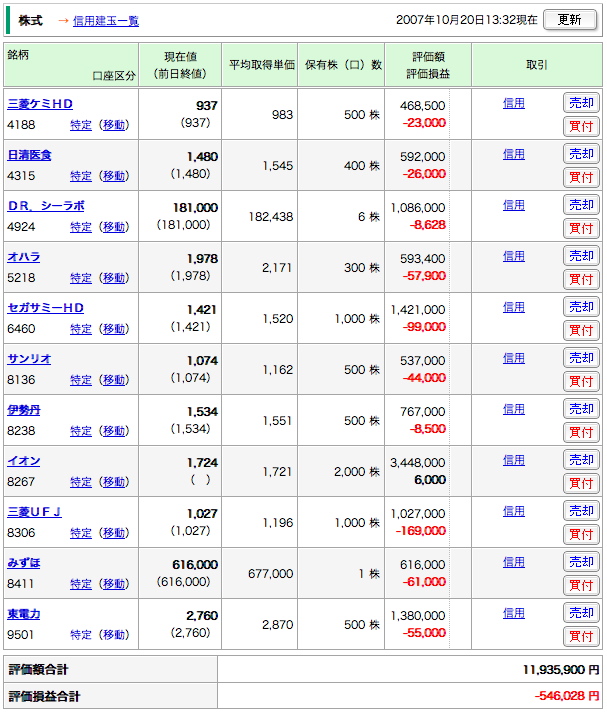Viewport: 607px width, 712px height.
Task: Tap the 特定 link for みずほ
Action: pos(81,584)
